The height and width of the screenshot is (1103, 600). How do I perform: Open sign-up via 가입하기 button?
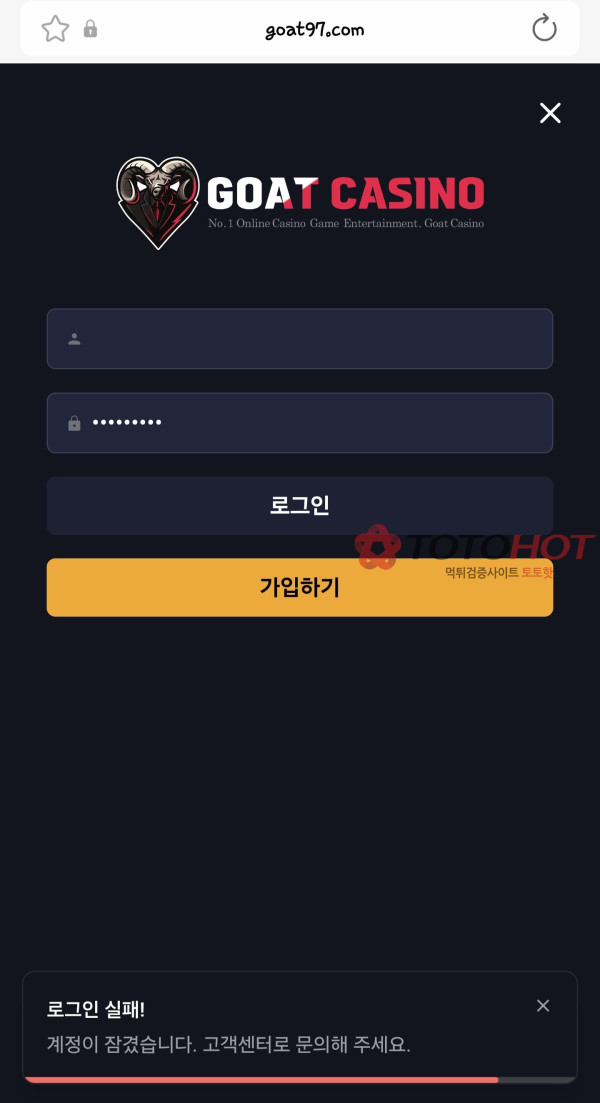click(300, 588)
